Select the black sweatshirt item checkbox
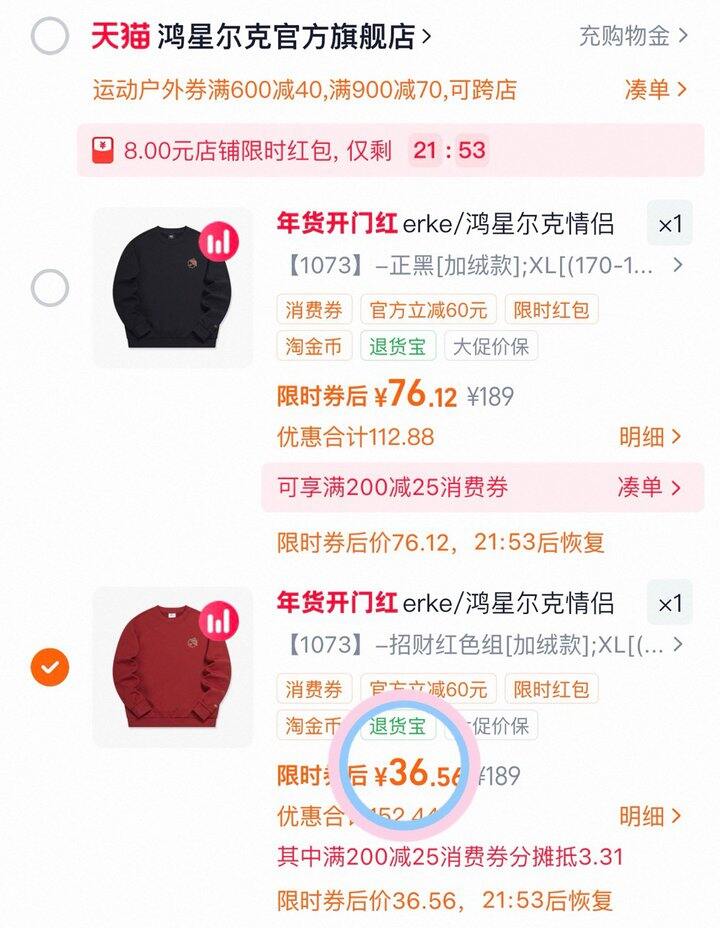The height and width of the screenshot is (928, 720). click(x=49, y=289)
